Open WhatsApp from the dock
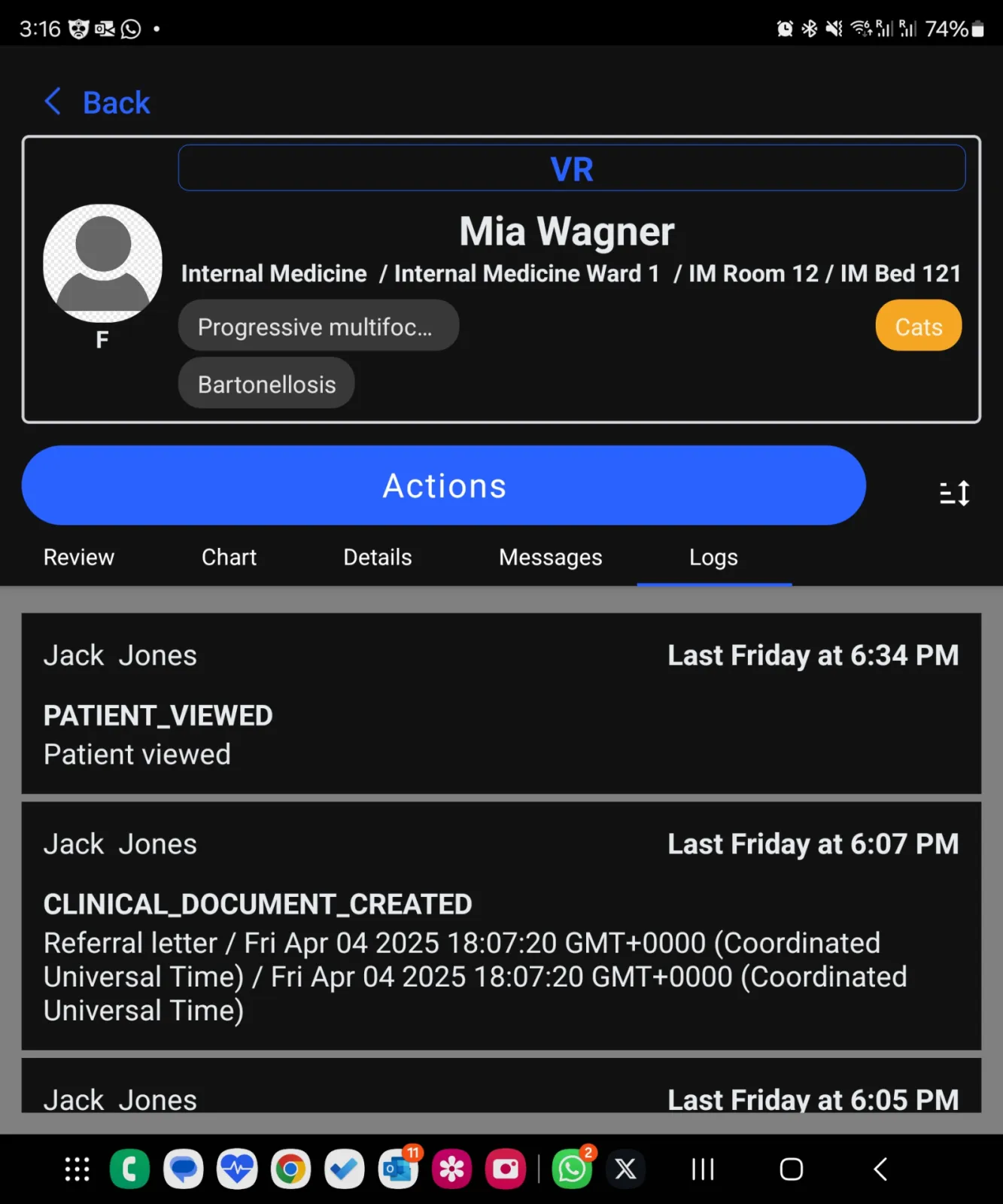This screenshot has height=1204, width=1003. point(571,1169)
